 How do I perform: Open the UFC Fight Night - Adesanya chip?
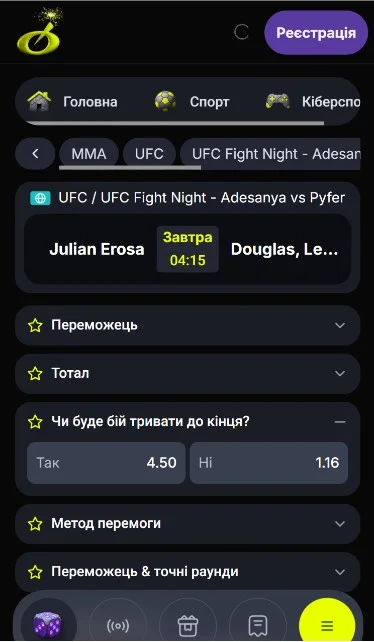271,154
